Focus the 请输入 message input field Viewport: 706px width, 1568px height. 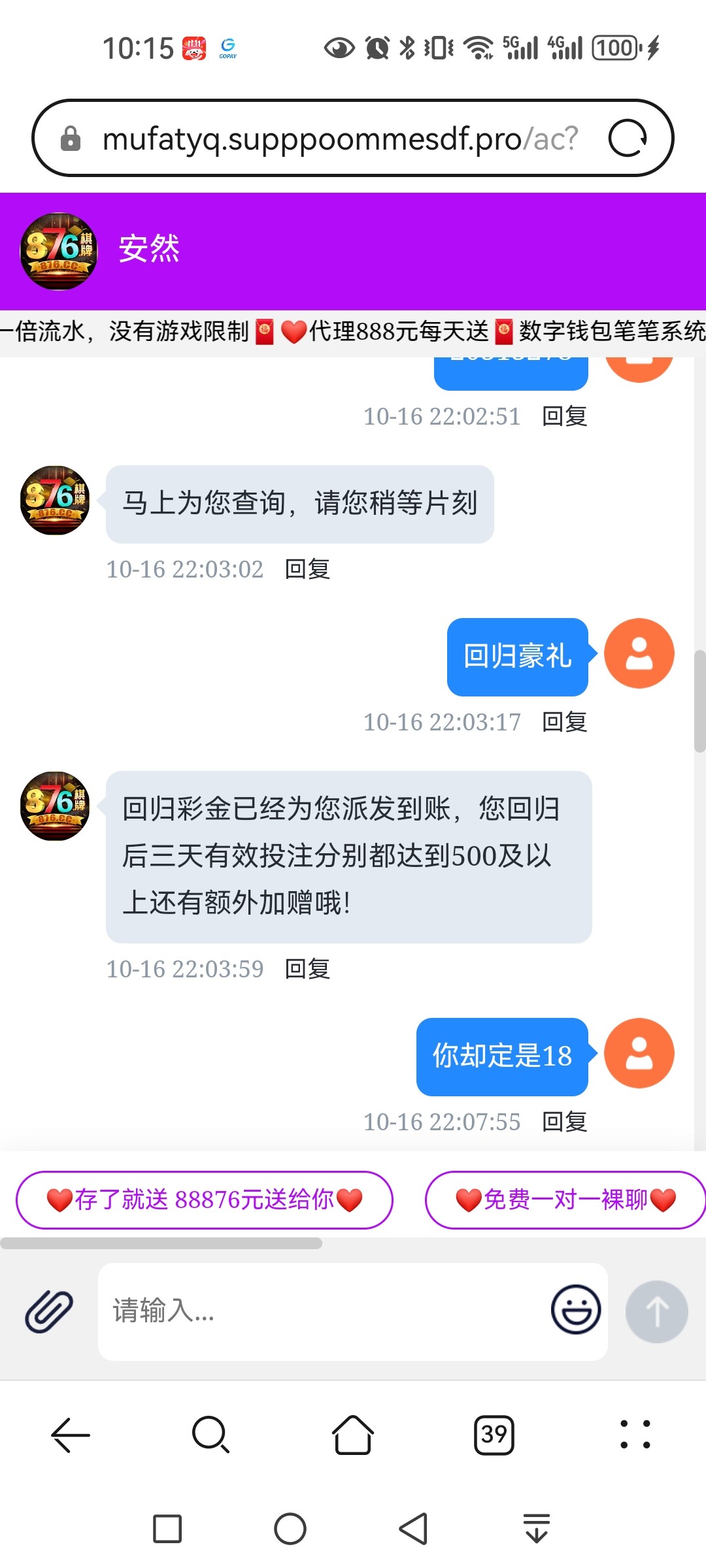(x=320, y=1311)
